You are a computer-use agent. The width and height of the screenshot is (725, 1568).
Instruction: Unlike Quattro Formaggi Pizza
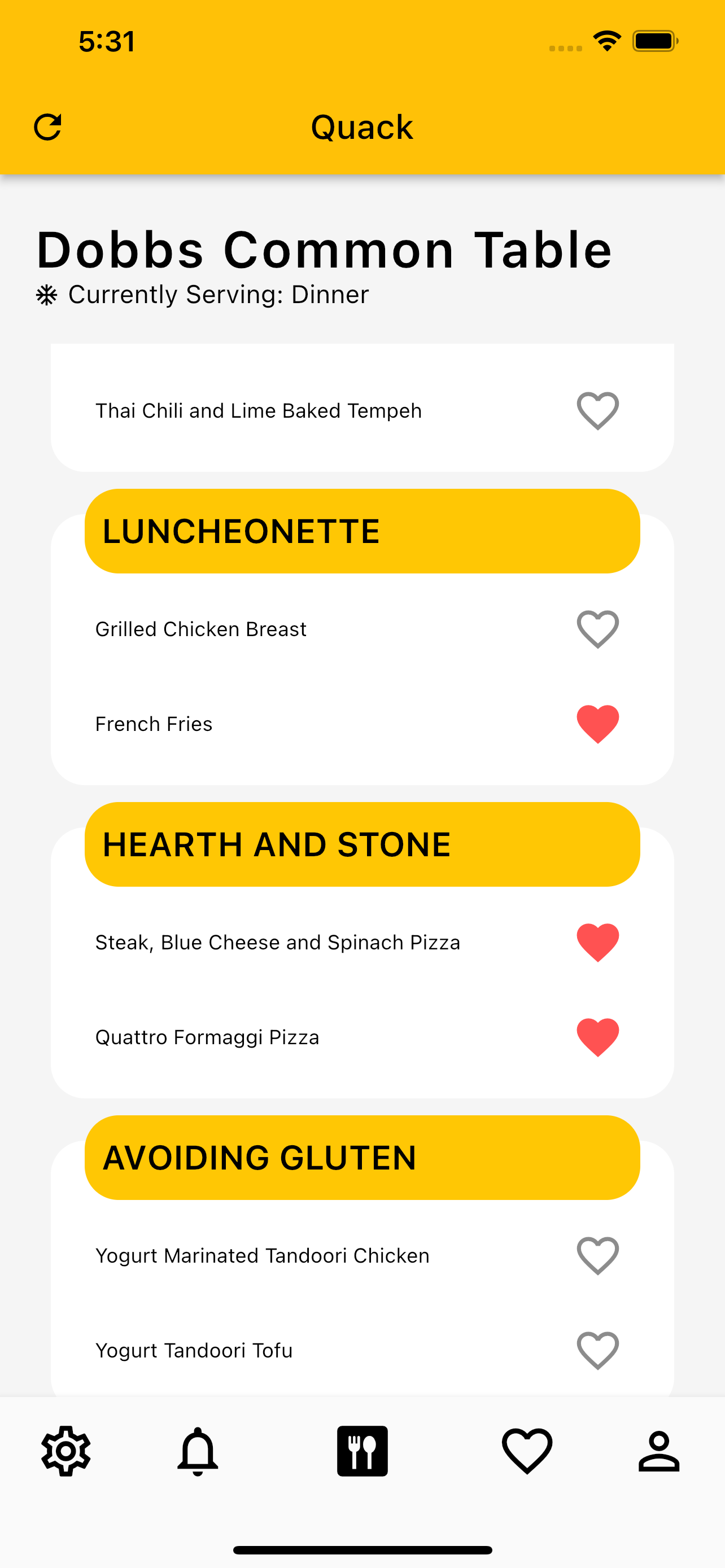tap(598, 1037)
